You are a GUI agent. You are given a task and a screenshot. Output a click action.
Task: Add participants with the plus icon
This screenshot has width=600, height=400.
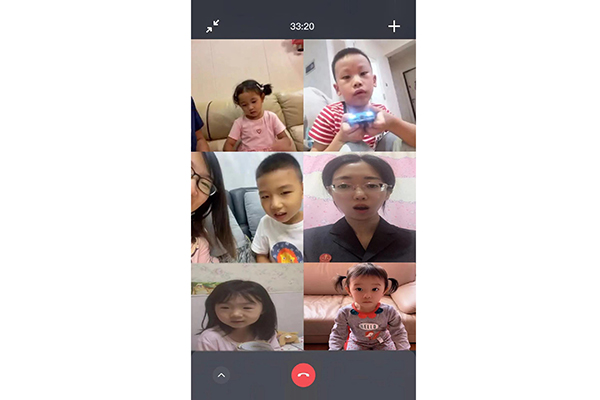point(394,26)
